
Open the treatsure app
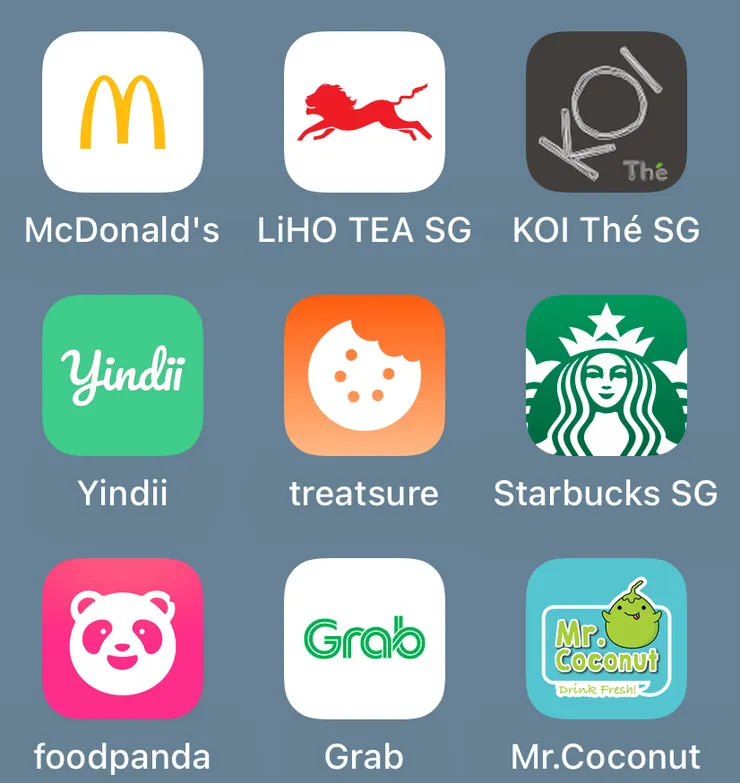click(x=364, y=375)
